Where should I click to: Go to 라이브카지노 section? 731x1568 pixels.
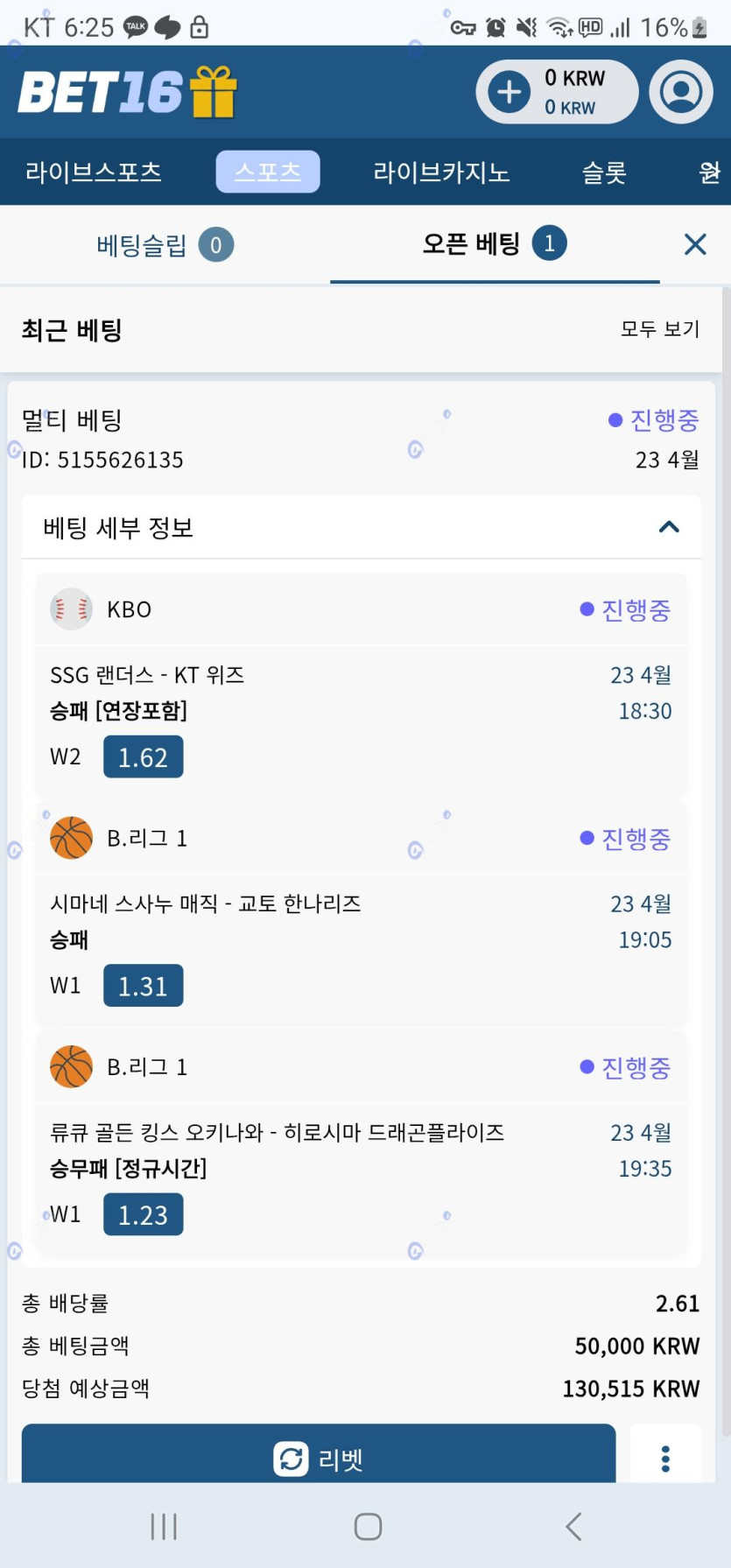point(441,172)
